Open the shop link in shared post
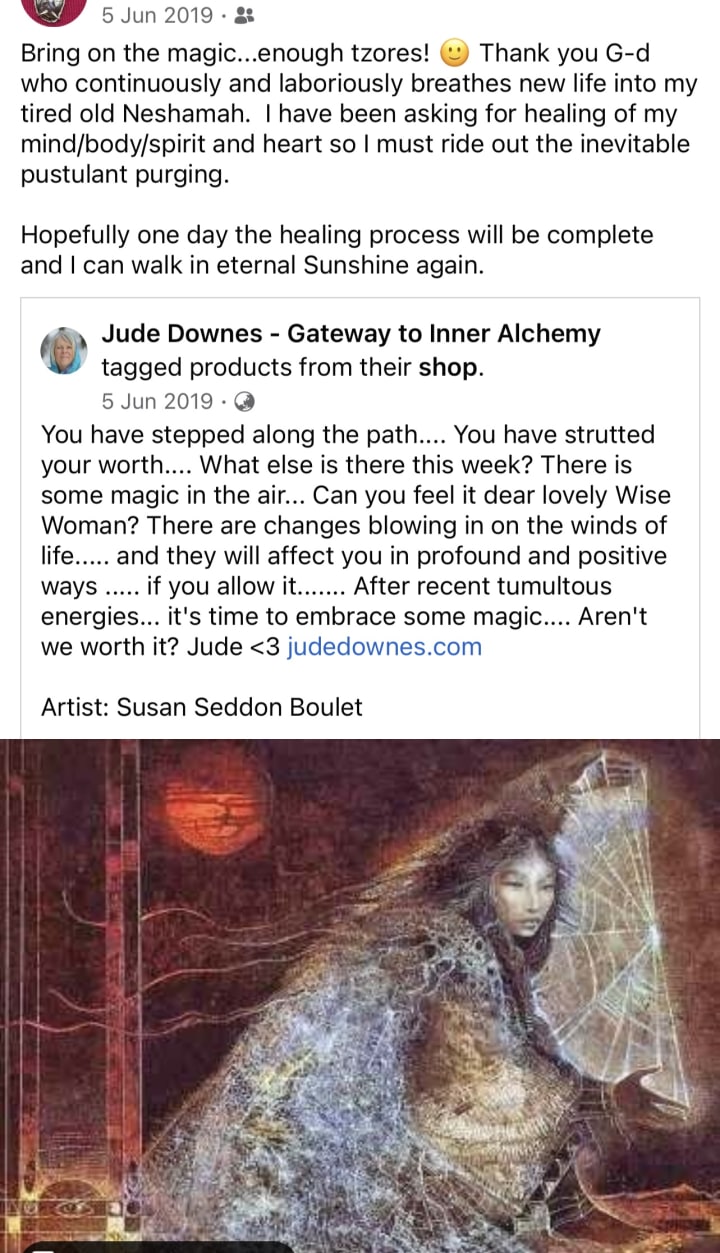 [448, 367]
